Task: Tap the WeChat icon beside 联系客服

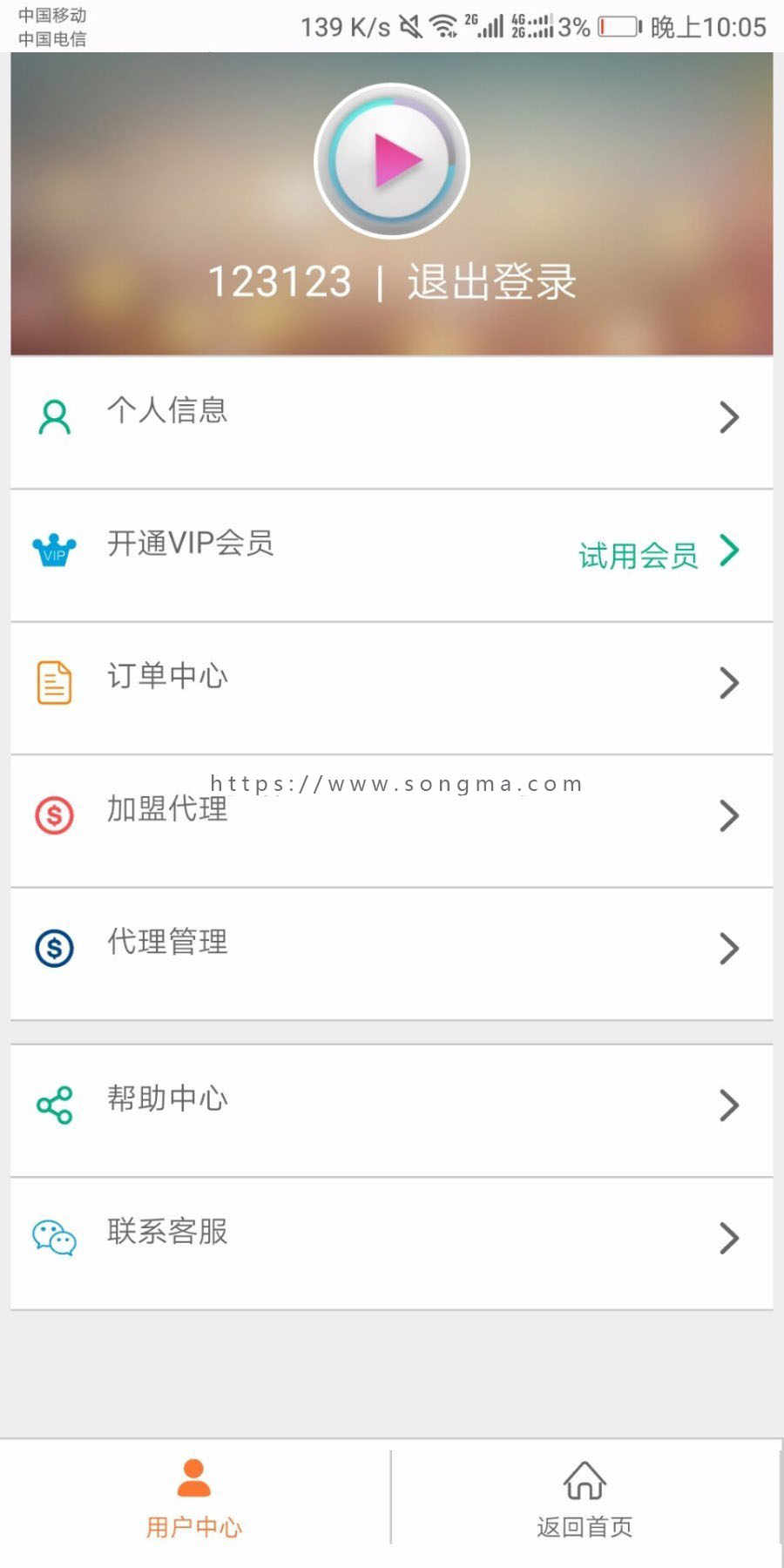Action: pyautogui.click(x=54, y=1237)
